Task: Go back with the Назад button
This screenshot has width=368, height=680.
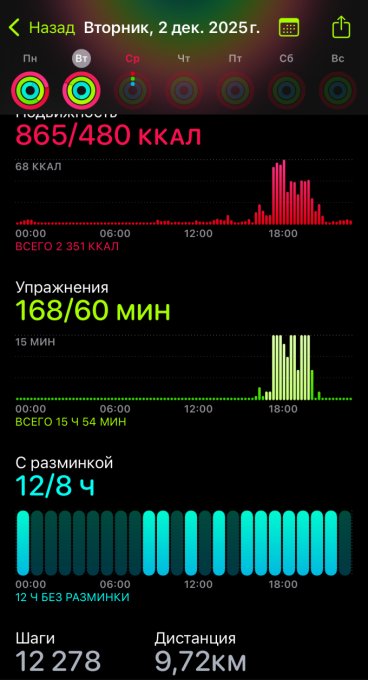Action: pos(41,28)
